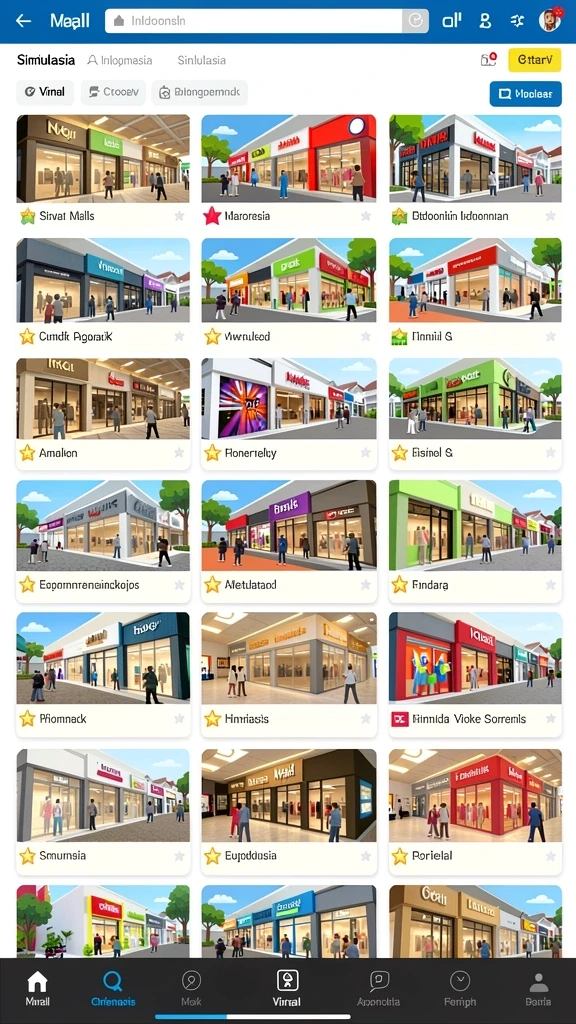The image size is (576, 1024).
Task: Open the Sirvat Malls card
Action: [103, 171]
